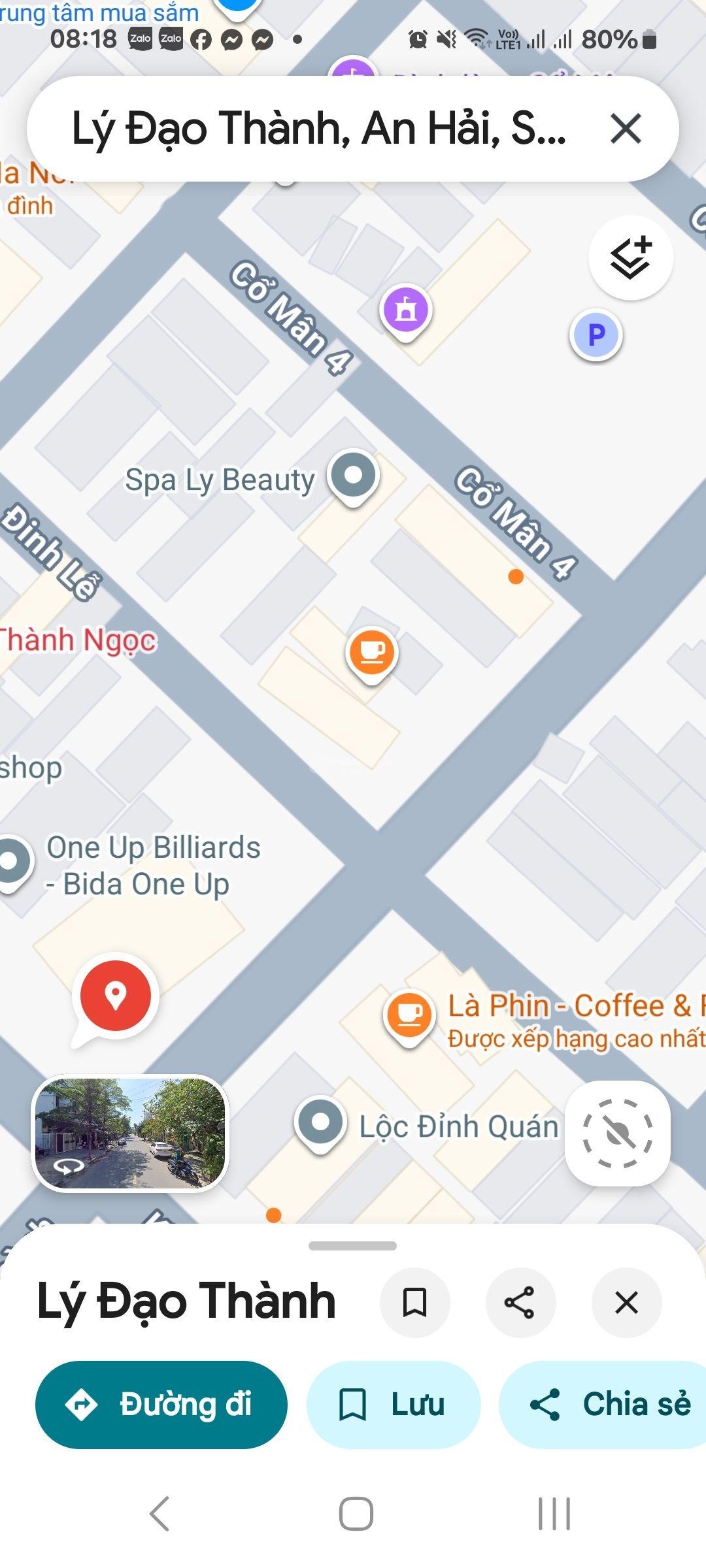
Task: Open the Lý Đạo Thành search field
Action: click(x=318, y=129)
